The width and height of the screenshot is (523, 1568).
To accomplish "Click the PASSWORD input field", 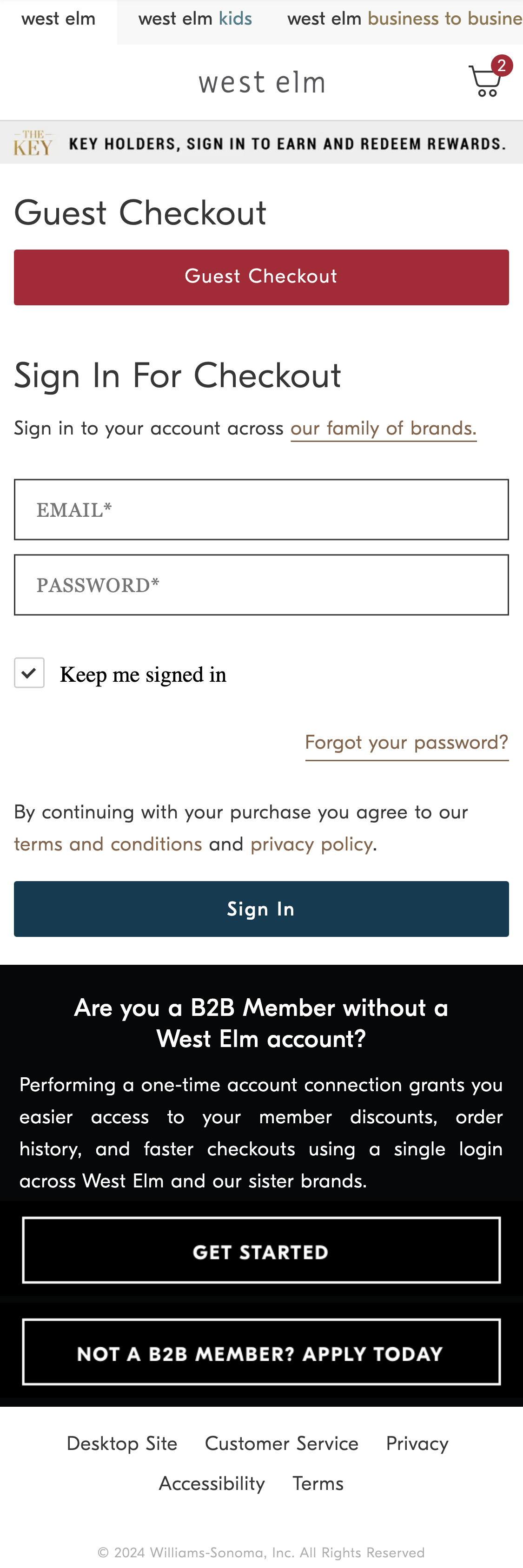I will (x=261, y=584).
